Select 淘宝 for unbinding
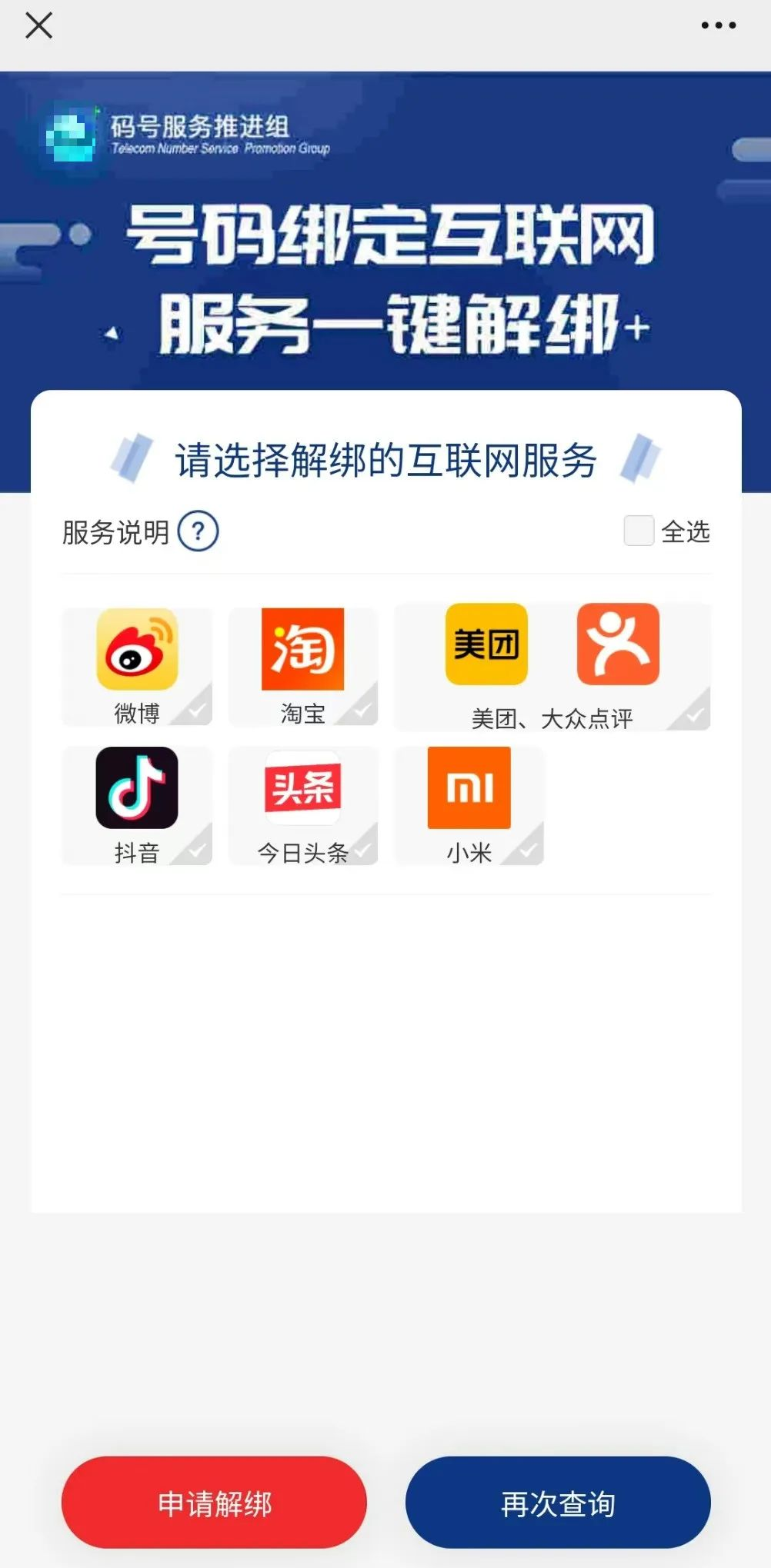The width and height of the screenshot is (771, 1568). pos(303,666)
